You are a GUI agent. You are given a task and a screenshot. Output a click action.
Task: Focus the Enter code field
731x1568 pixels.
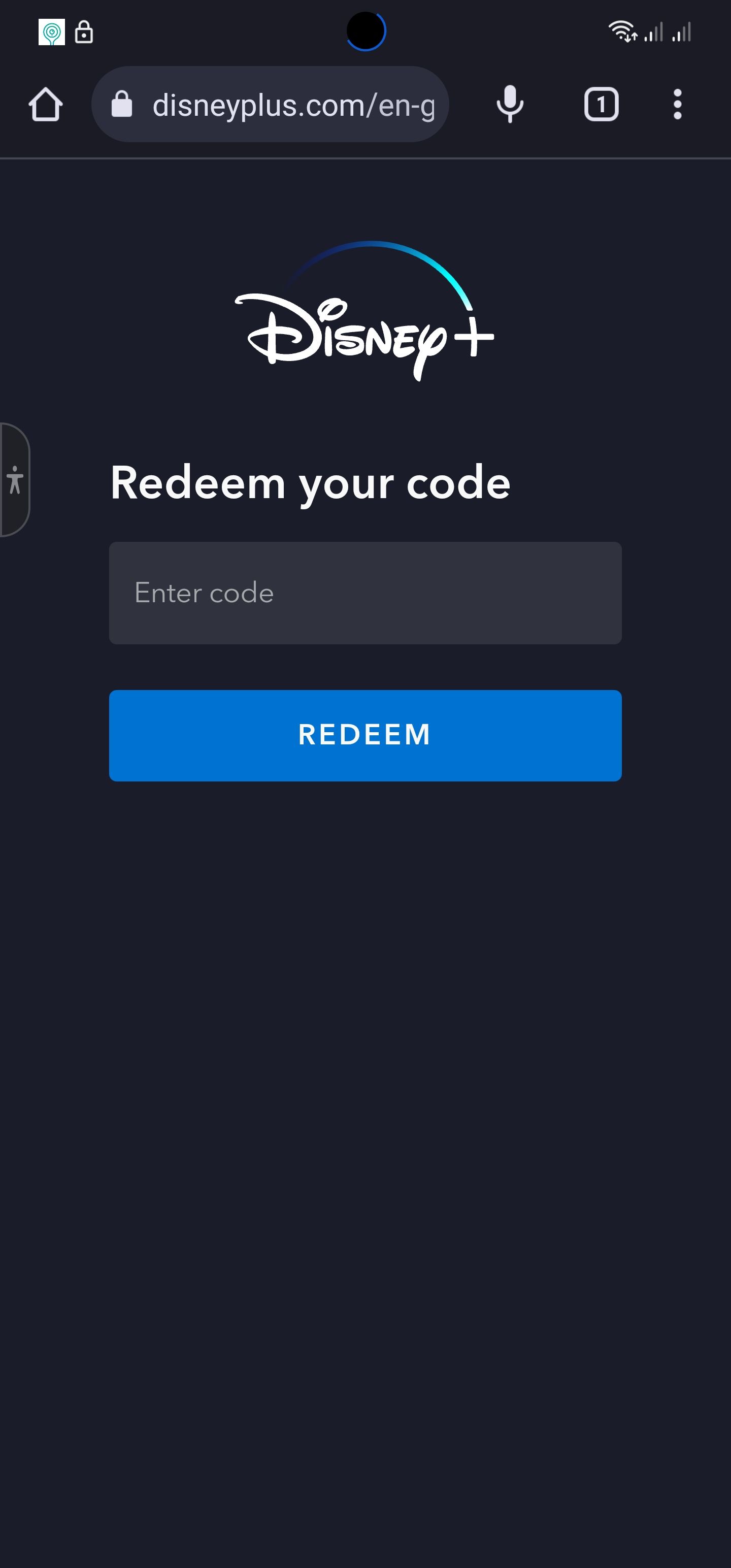[x=365, y=593]
